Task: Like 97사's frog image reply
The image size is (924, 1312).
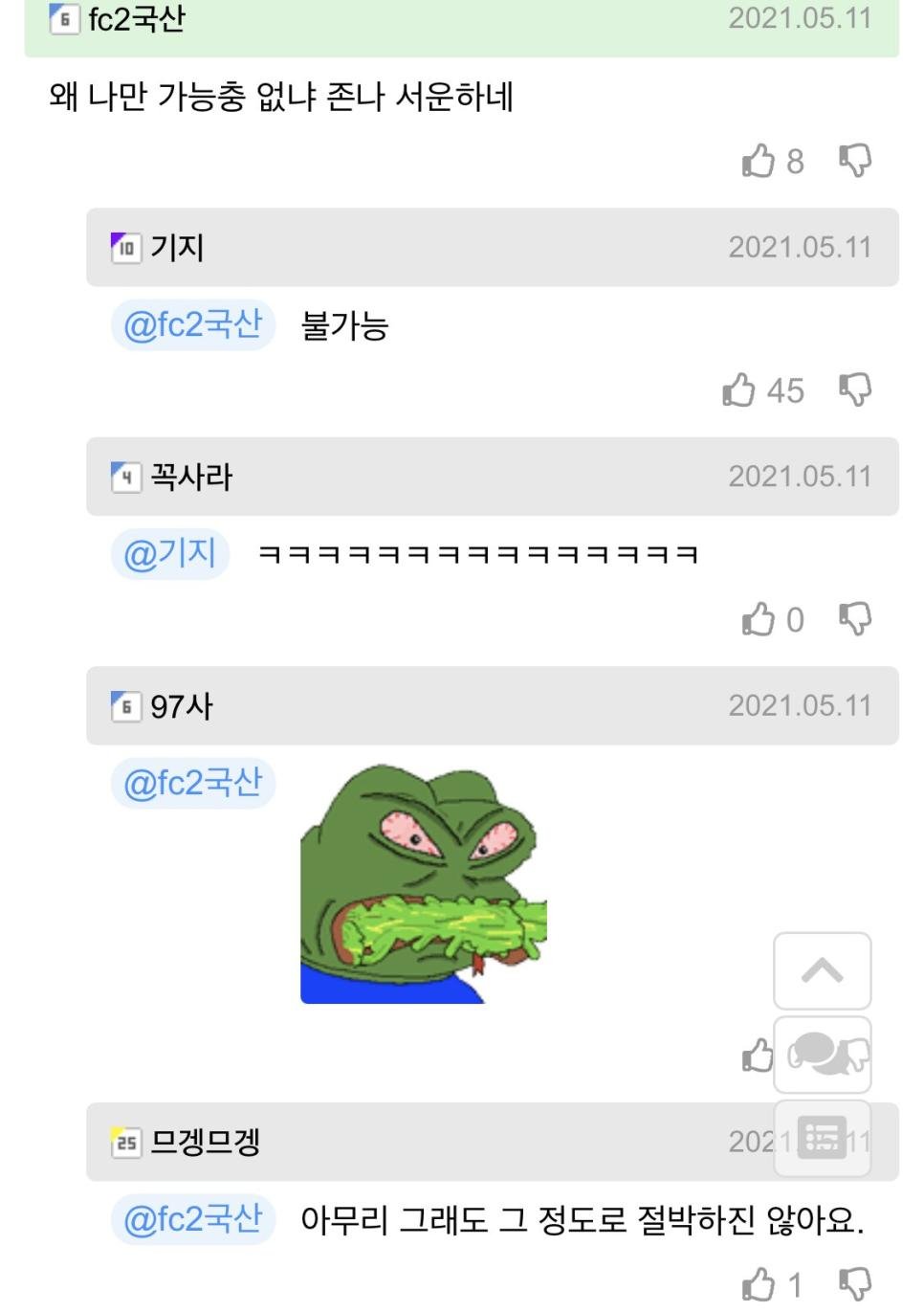Action: click(758, 1056)
